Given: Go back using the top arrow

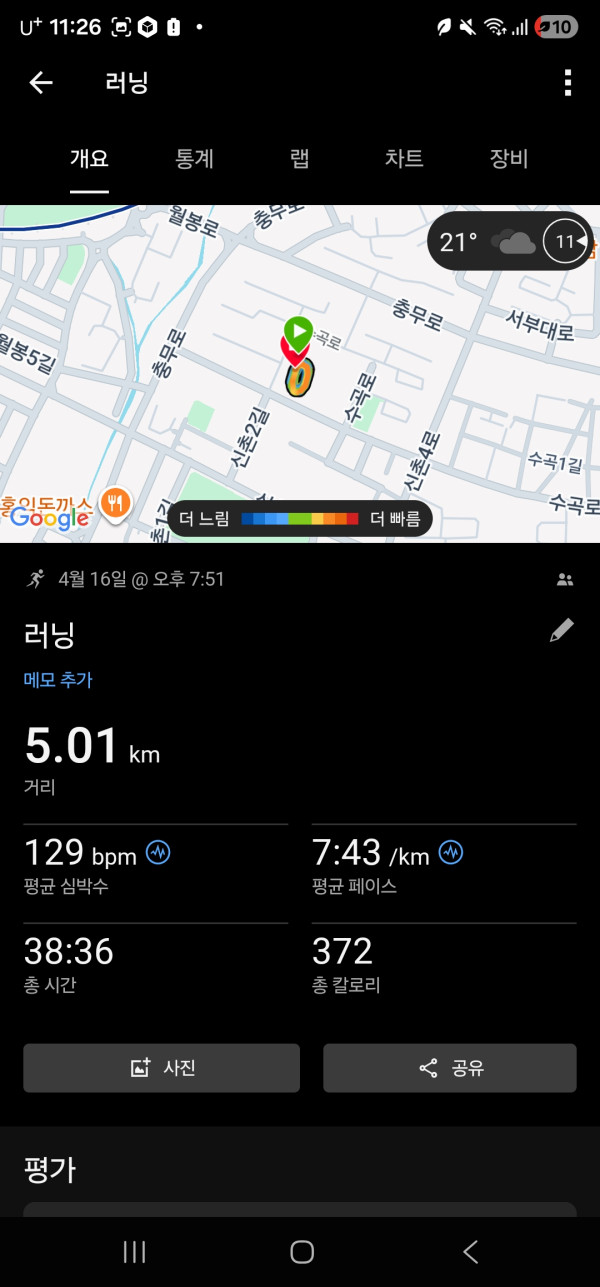Looking at the screenshot, I should point(40,83).
